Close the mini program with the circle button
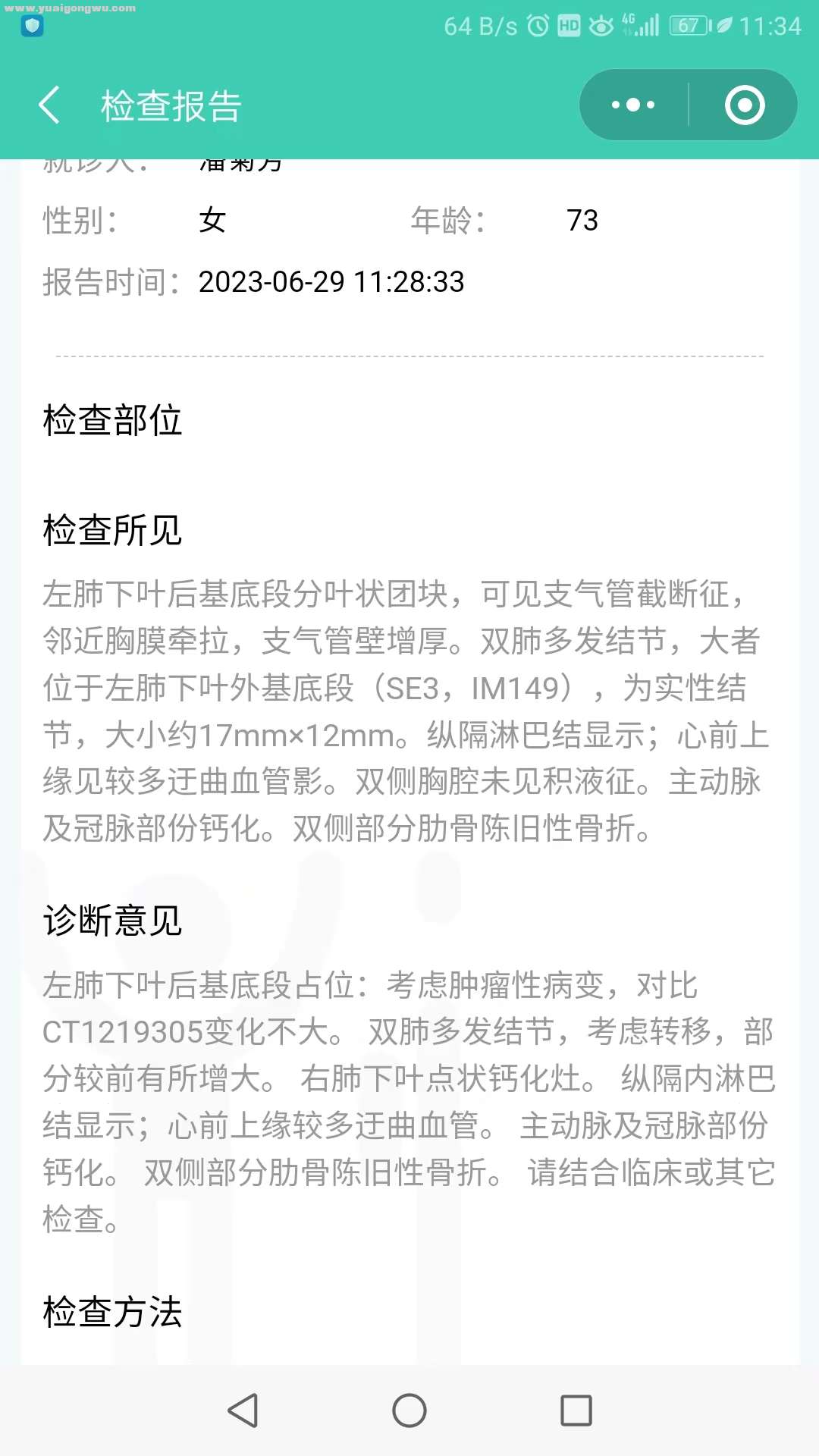The width and height of the screenshot is (819, 1456). point(744,105)
